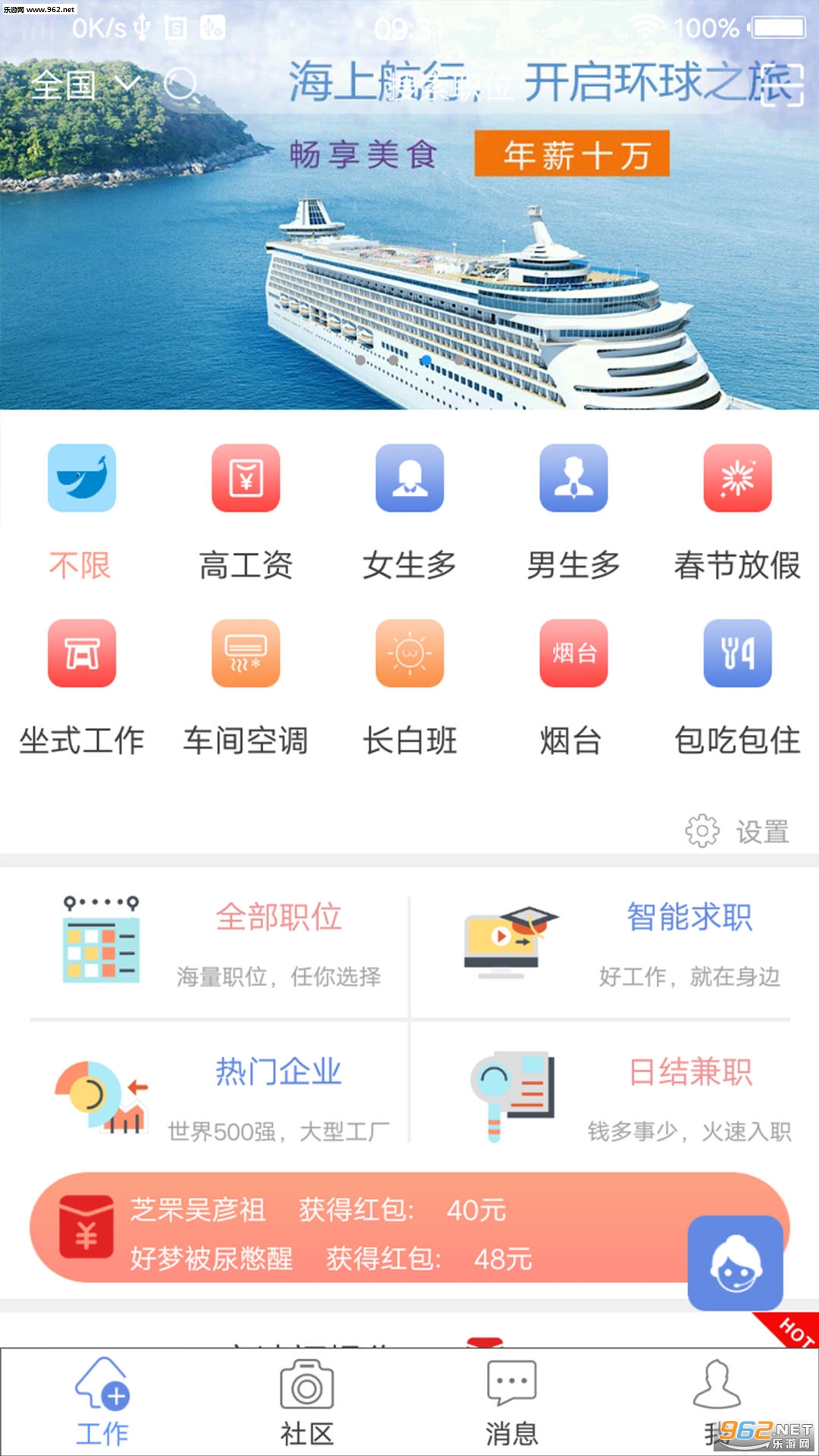819x1456 pixels.
Task: Switch to the 消息 tab
Action: tap(512, 1403)
